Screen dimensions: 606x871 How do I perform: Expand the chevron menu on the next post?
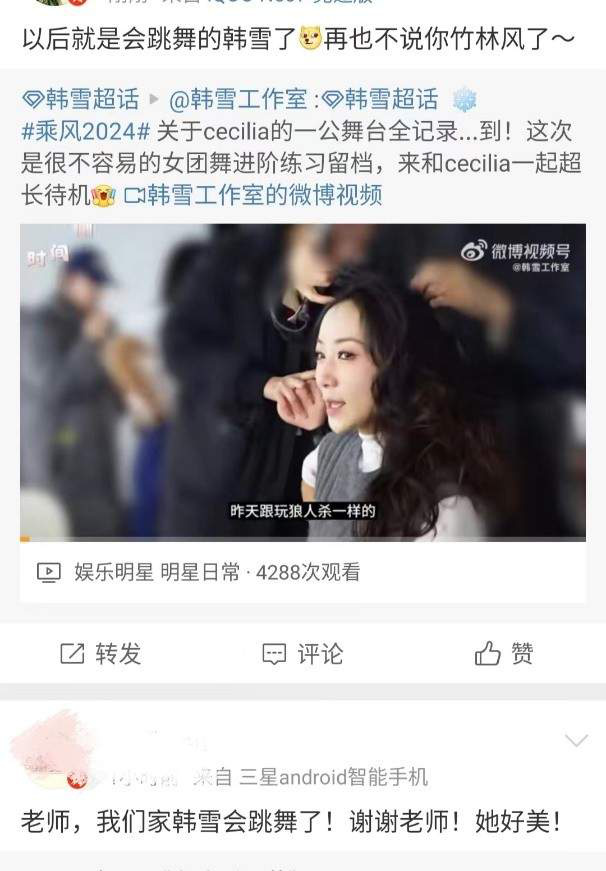point(576,741)
